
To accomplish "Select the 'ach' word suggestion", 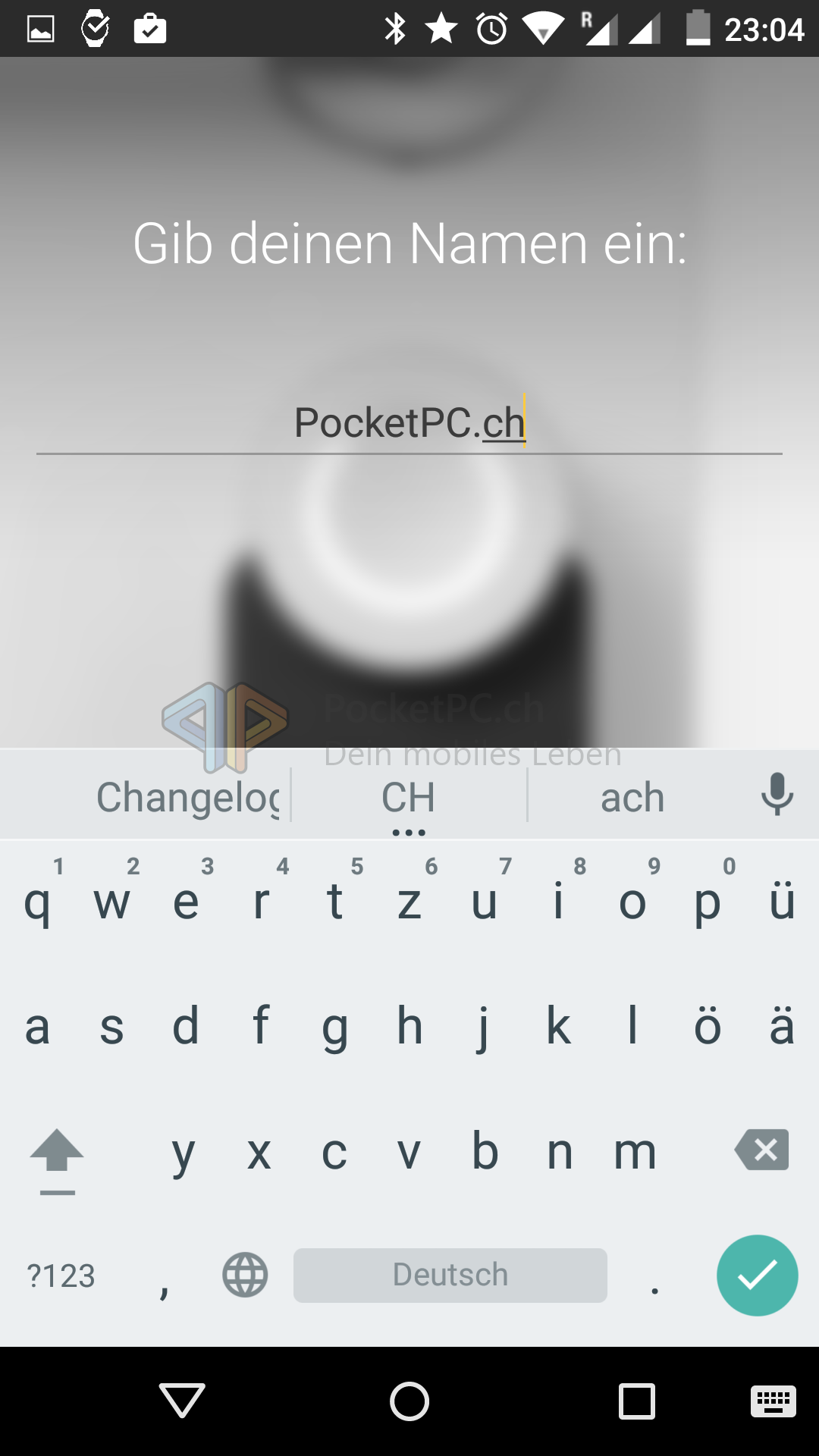I will 632,798.
